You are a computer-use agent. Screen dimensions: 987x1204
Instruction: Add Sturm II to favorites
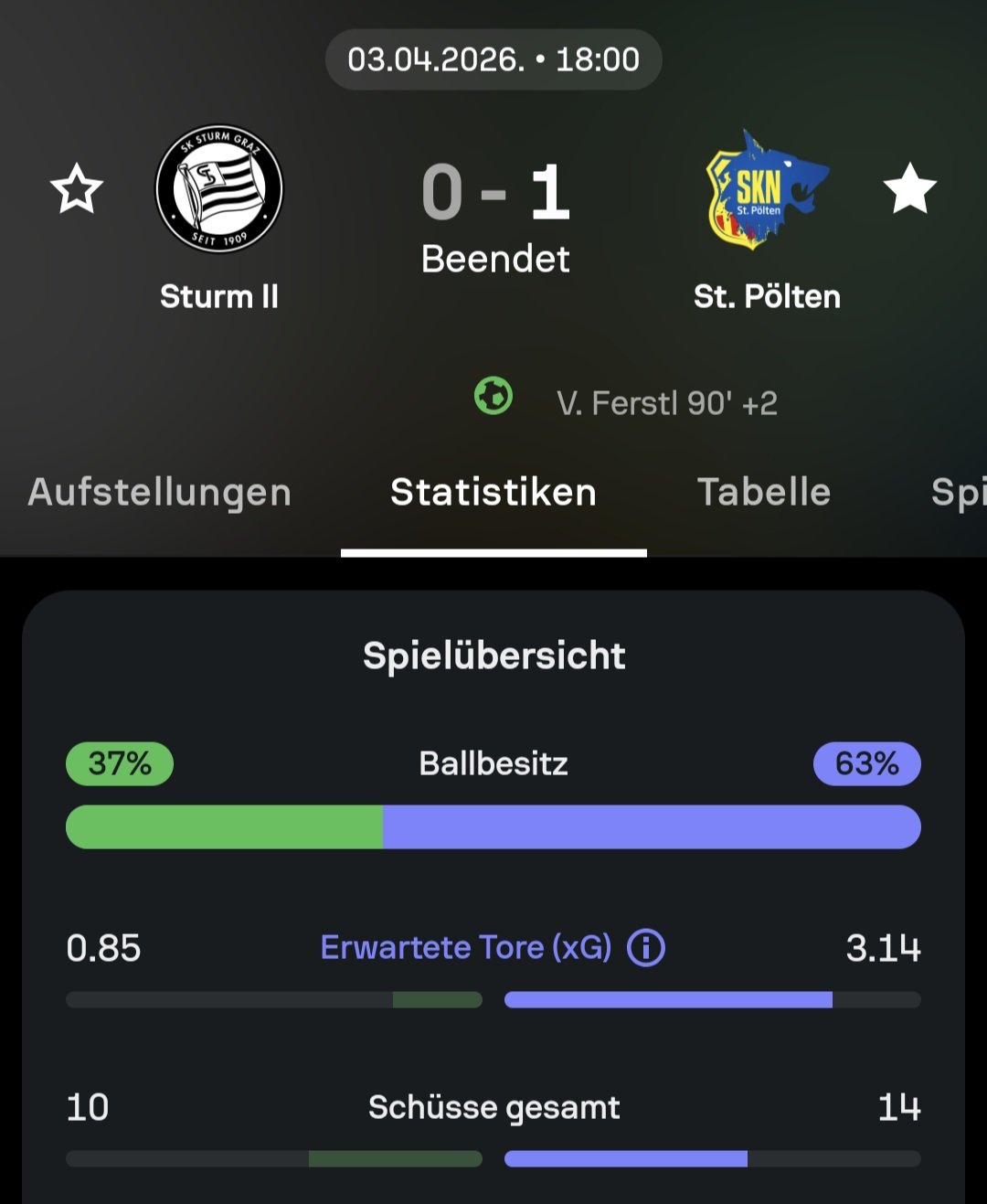[x=77, y=189]
